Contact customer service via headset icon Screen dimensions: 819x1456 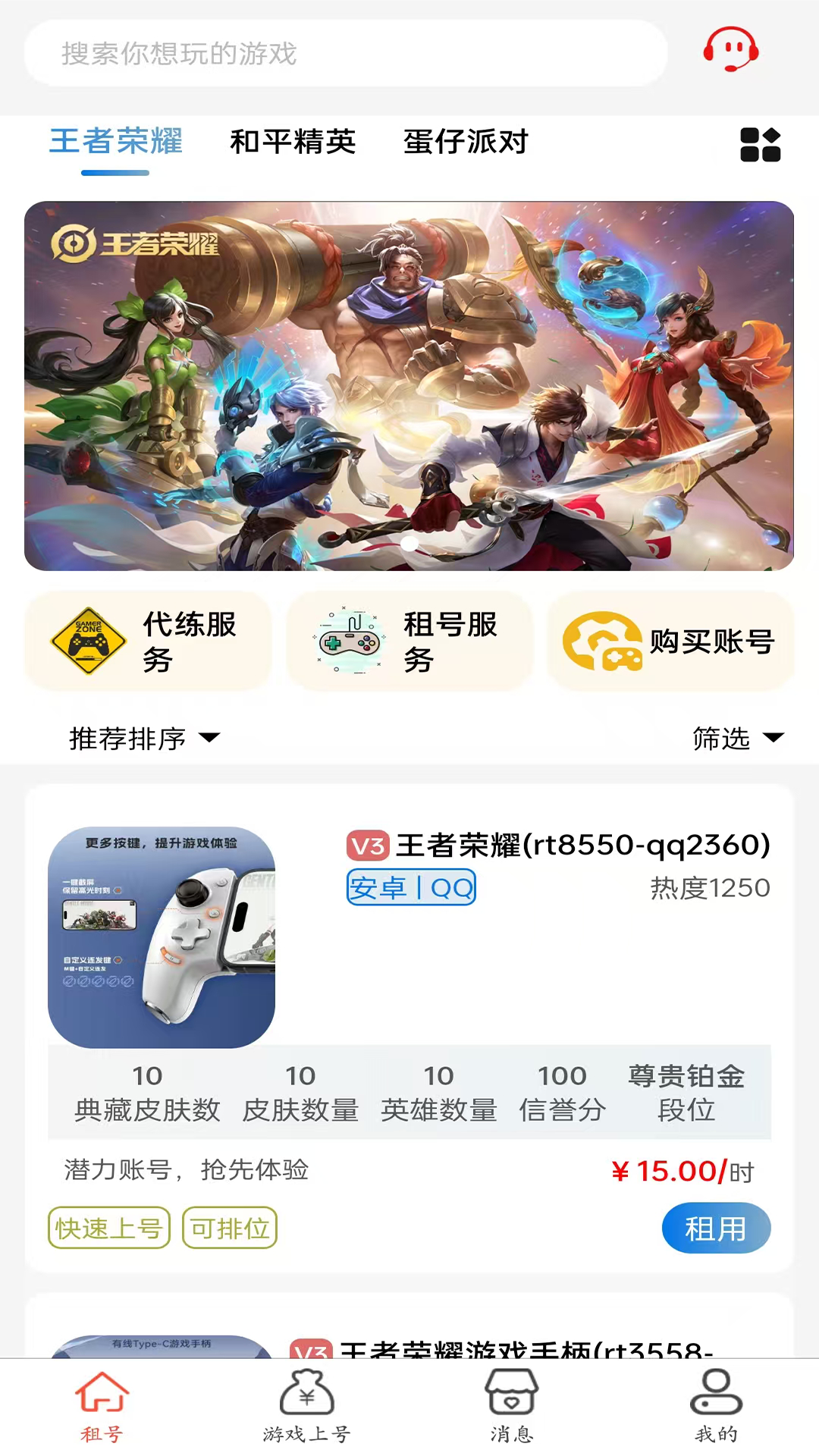click(730, 50)
